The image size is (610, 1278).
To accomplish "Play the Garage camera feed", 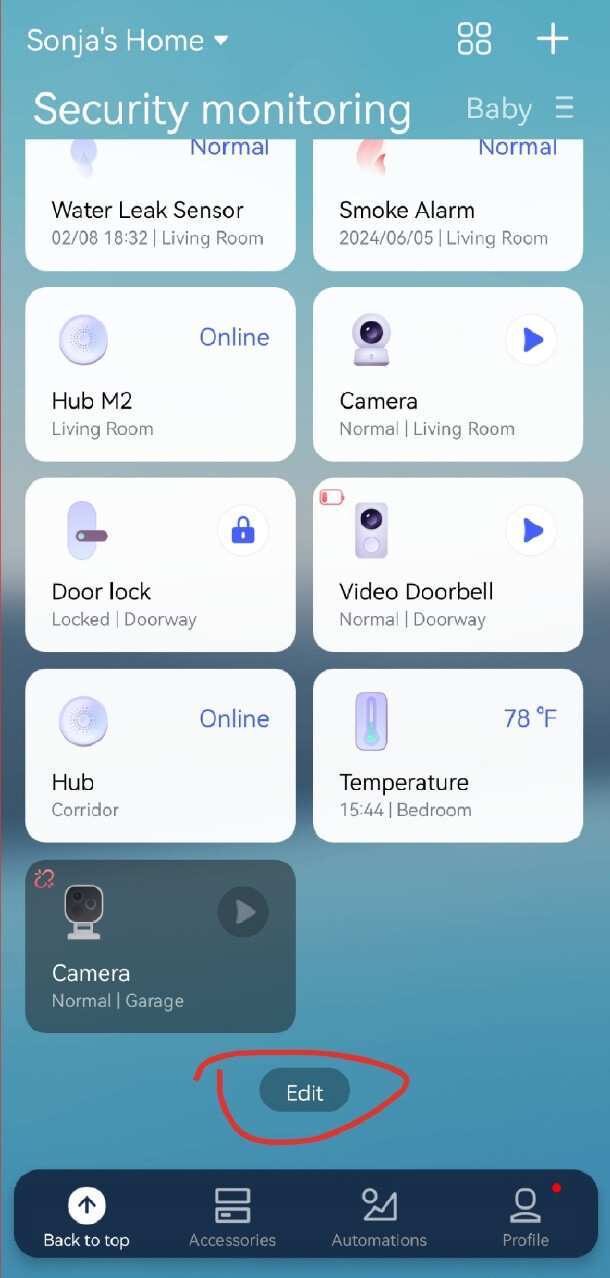I will click(243, 912).
